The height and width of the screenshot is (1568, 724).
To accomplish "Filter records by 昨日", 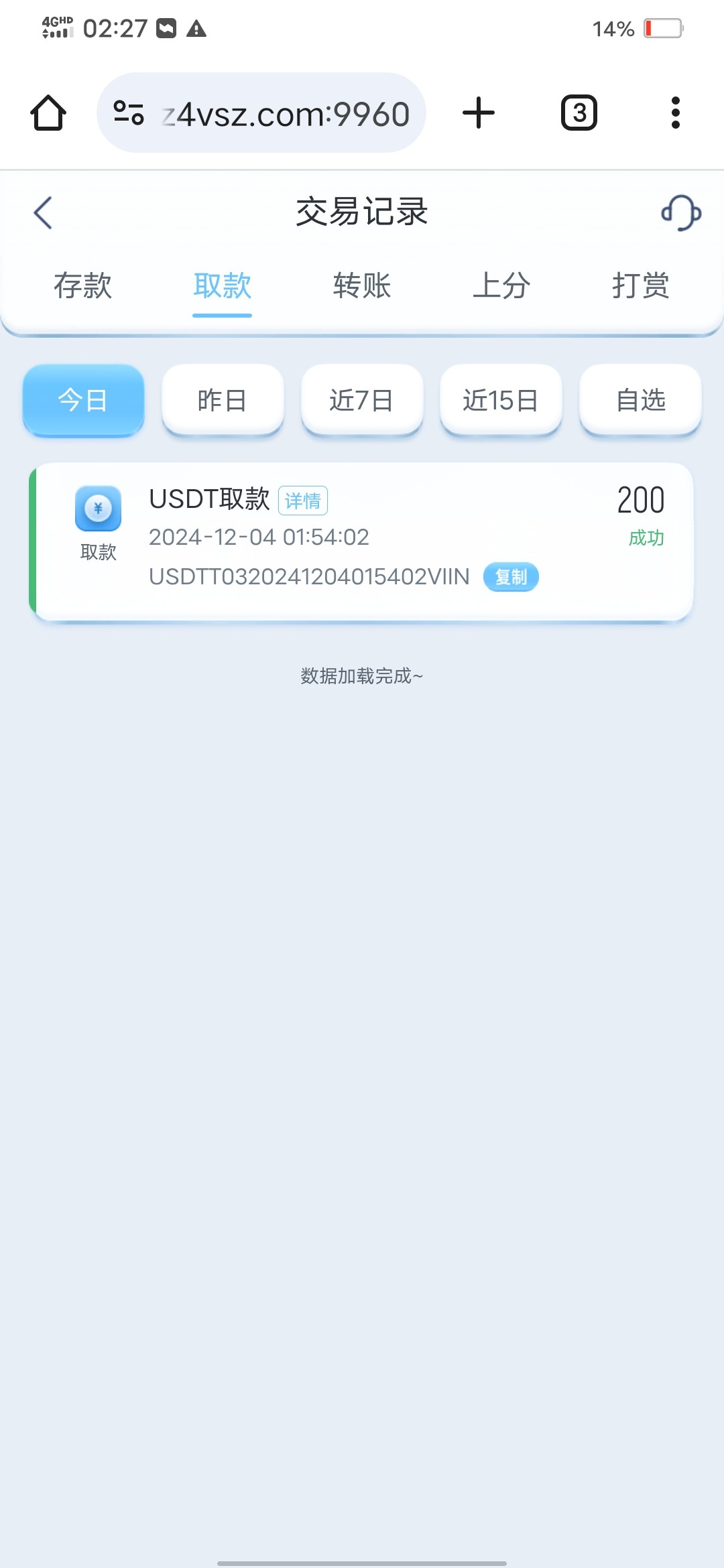I will point(223,400).
